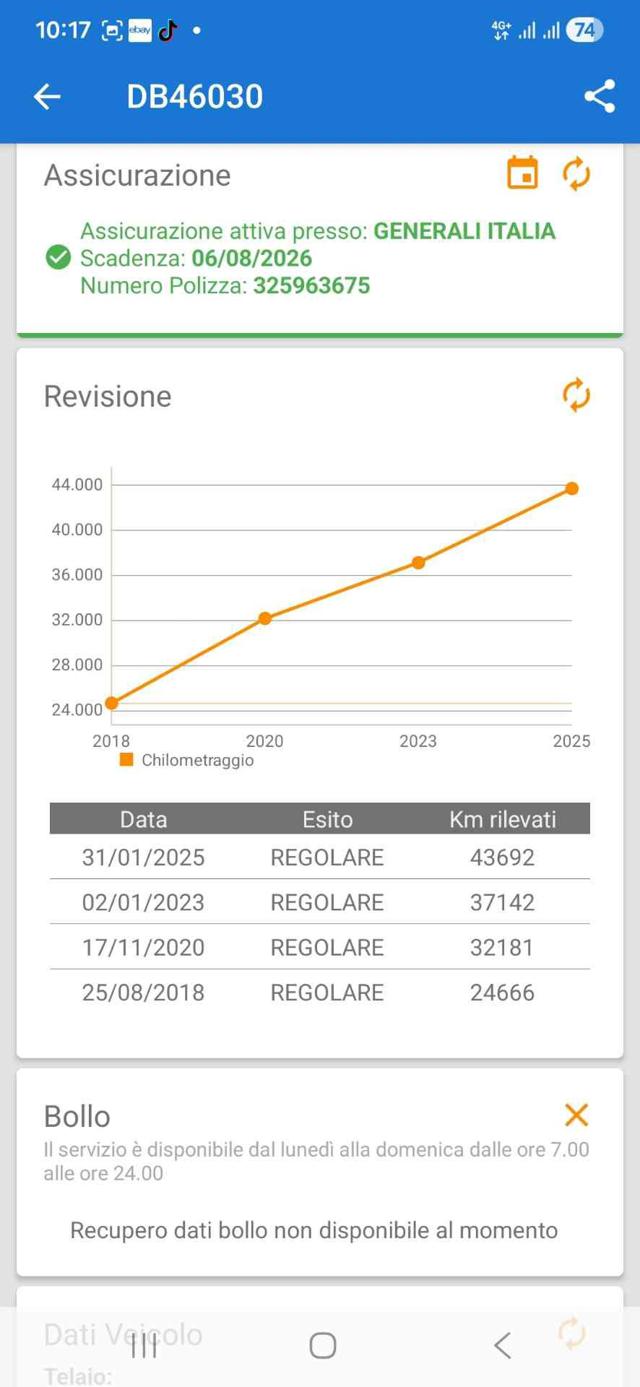The image size is (640, 1387).
Task: Open recent apps from the navigation bar
Action: pyautogui.click(x=144, y=1345)
